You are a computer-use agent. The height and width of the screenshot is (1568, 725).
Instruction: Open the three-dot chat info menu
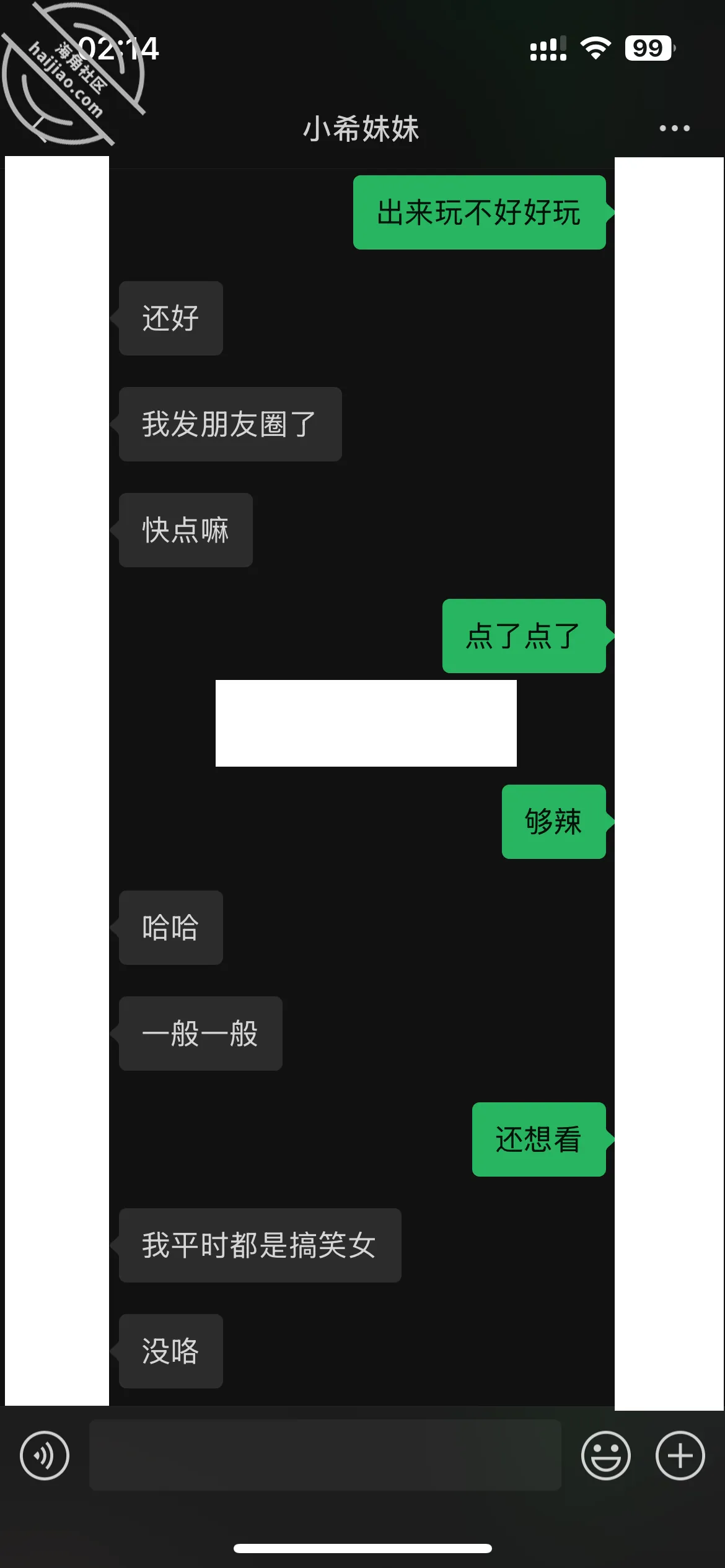pyautogui.click(x=674, y=128)
